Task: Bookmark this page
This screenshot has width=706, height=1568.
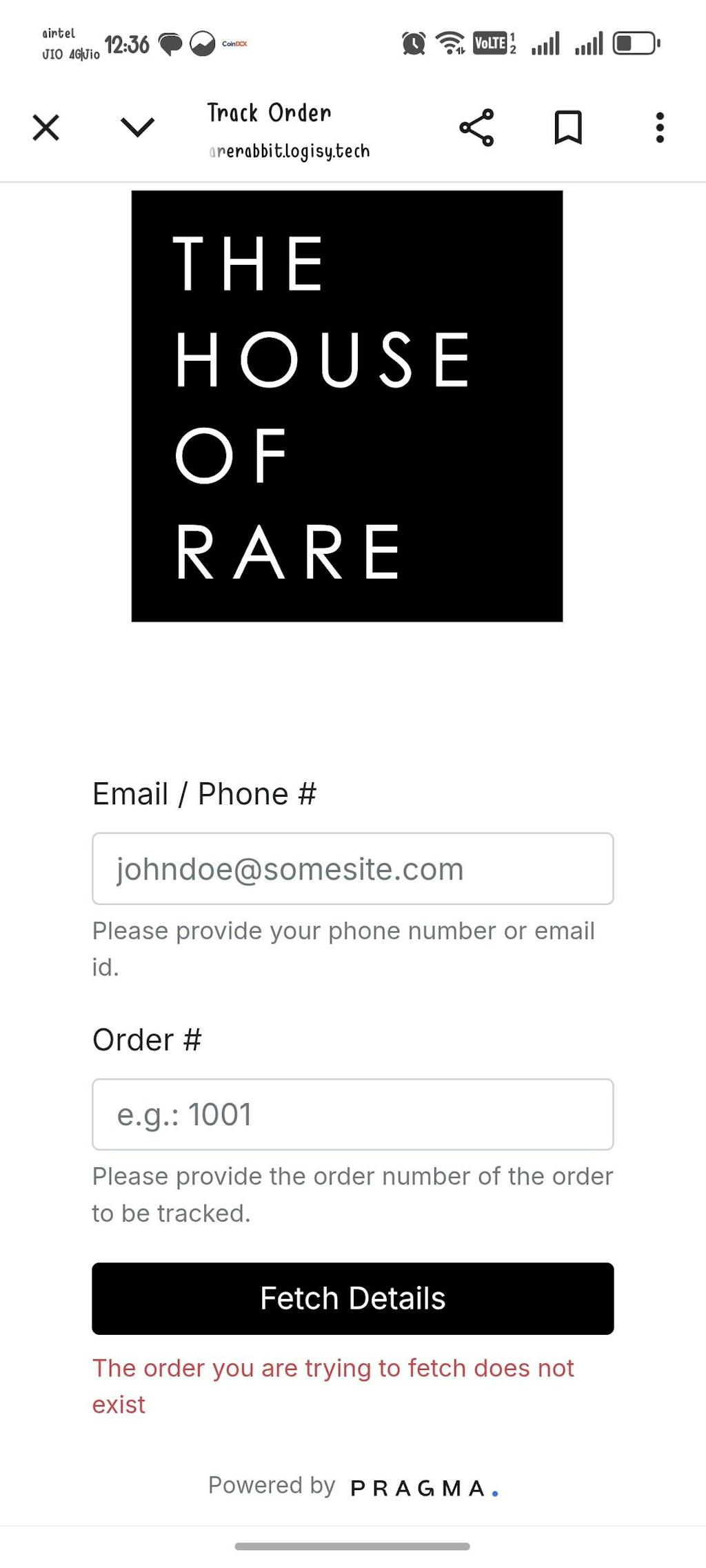Action: coord(568,128)
